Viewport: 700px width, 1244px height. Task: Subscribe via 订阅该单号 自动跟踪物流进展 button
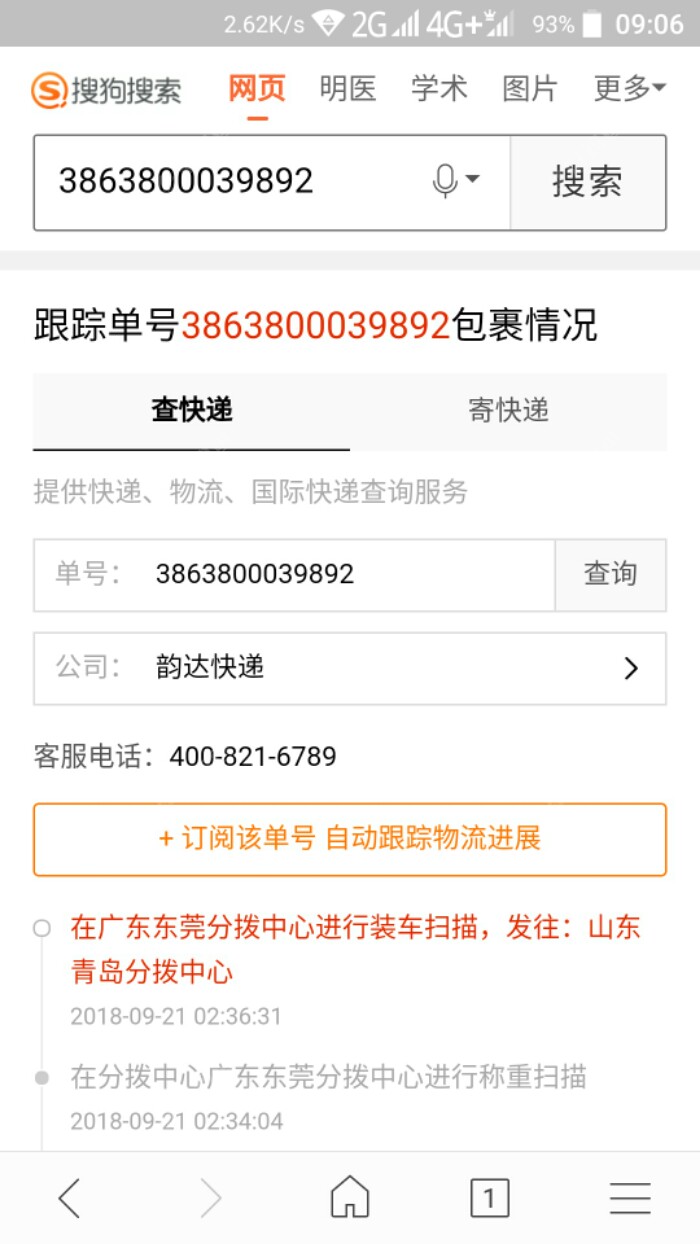coord(350,839)
